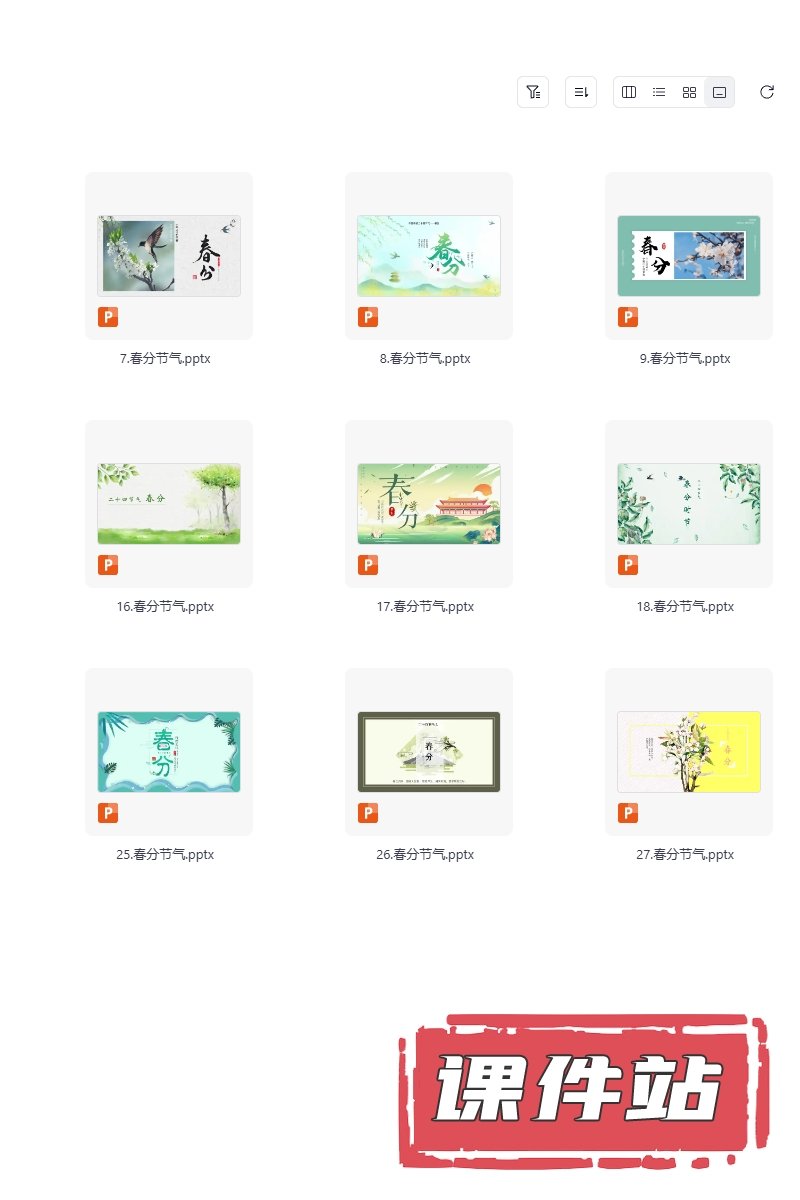Image resolution: width=800 pixels, height=1200 pixels.
Task: Open file 9.春分节气.pptx
Action: coord(689,256)
